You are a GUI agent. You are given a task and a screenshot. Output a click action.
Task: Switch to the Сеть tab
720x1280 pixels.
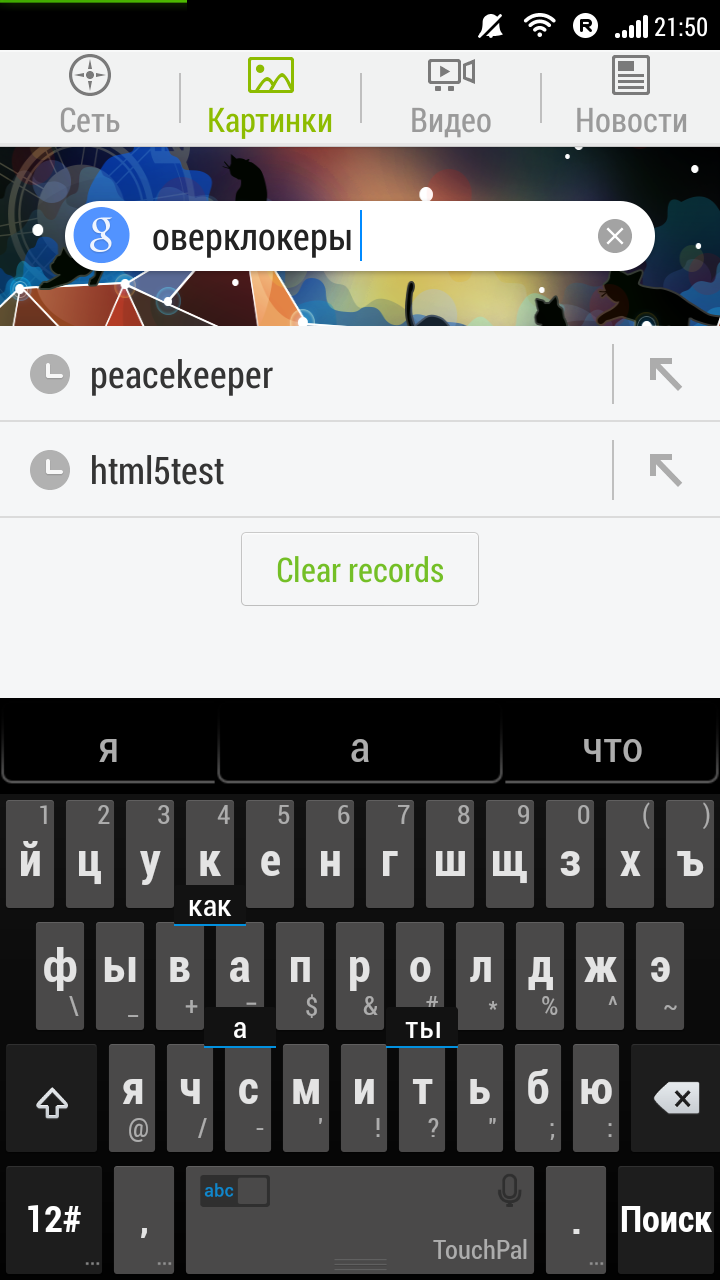[x=90, y=97]
